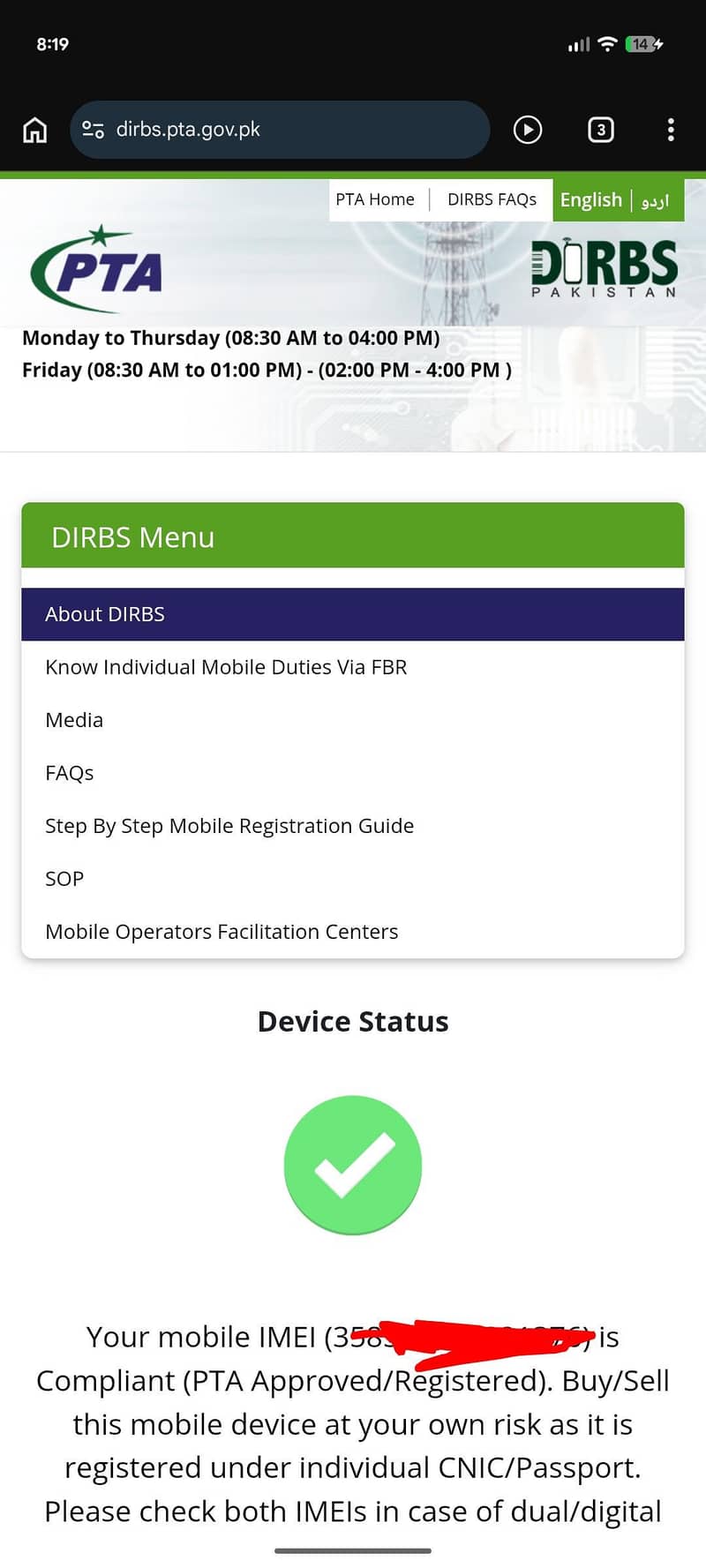Switch the site language to Urdu

point(656,201)
